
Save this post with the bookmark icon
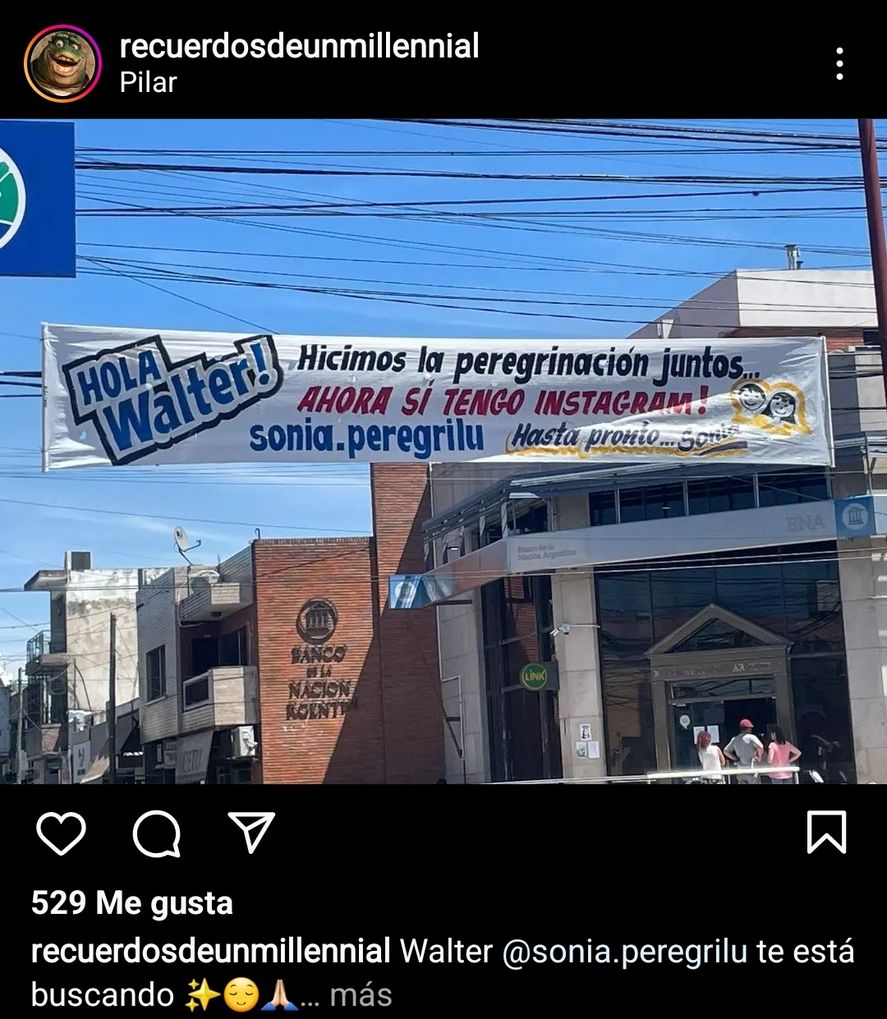826,833
